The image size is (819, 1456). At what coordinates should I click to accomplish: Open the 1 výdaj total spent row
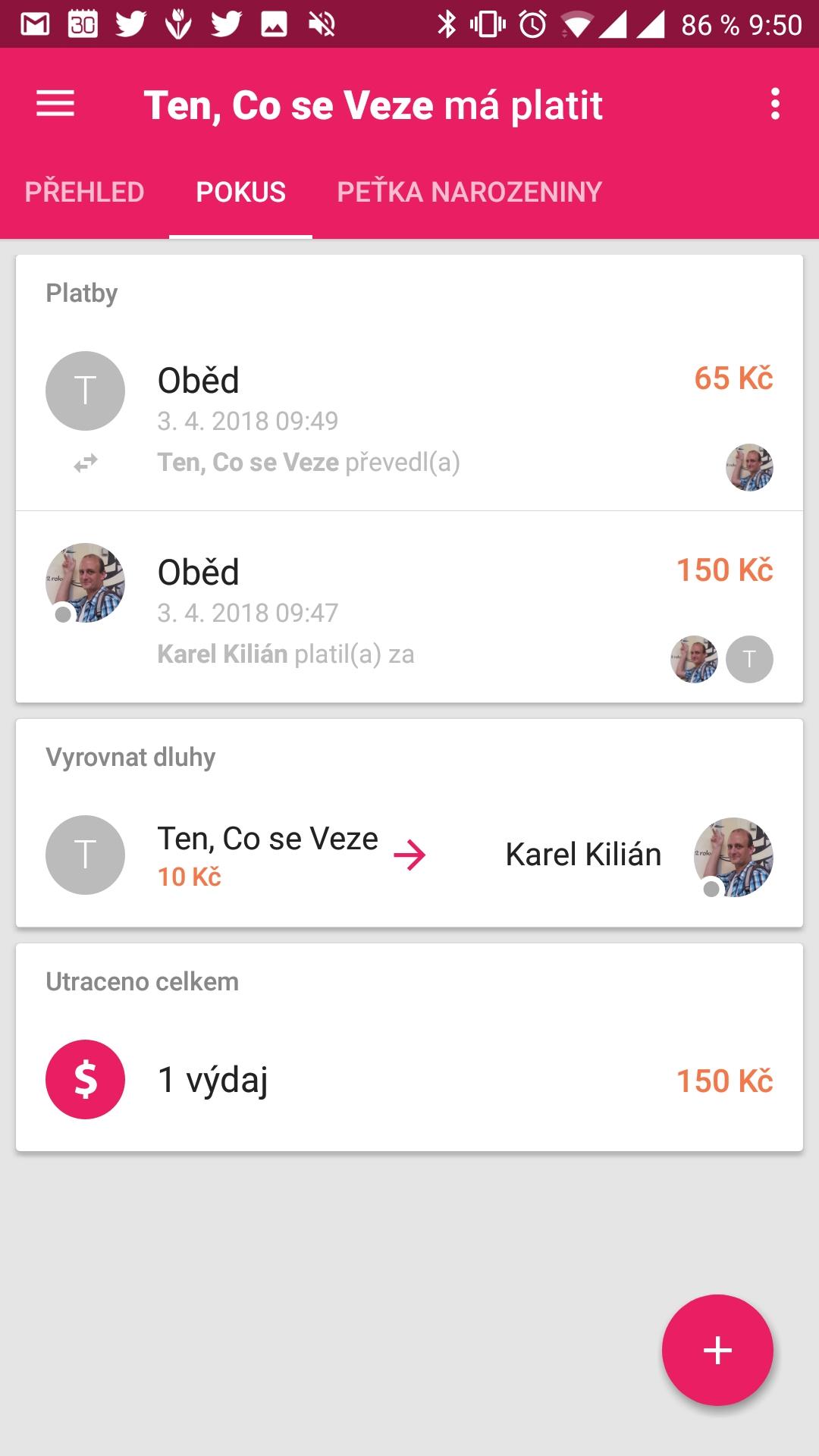click(409, 1080)
